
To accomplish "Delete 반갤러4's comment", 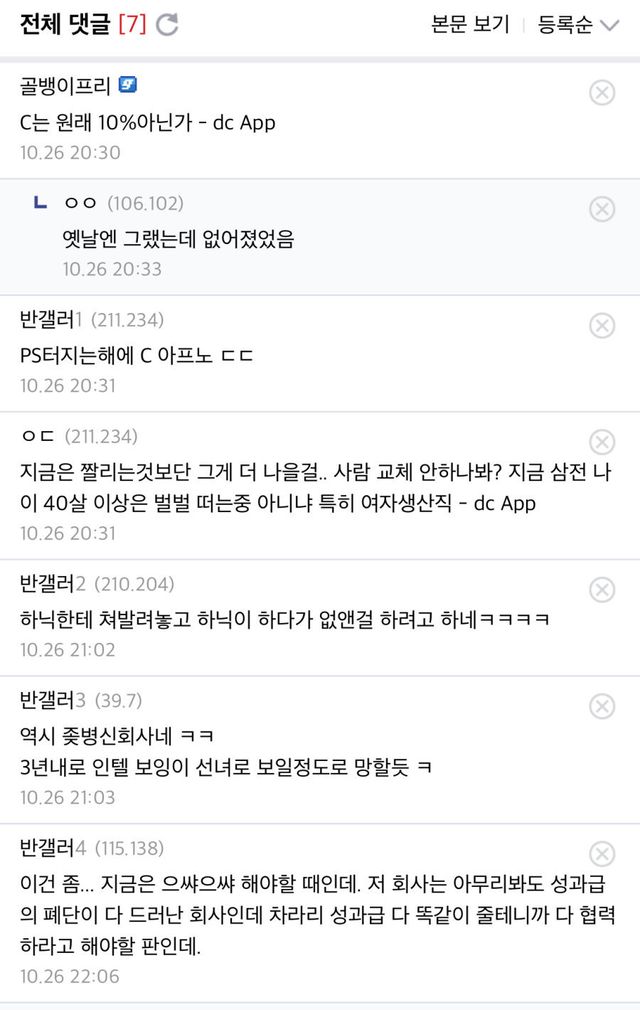I will 602,853.
